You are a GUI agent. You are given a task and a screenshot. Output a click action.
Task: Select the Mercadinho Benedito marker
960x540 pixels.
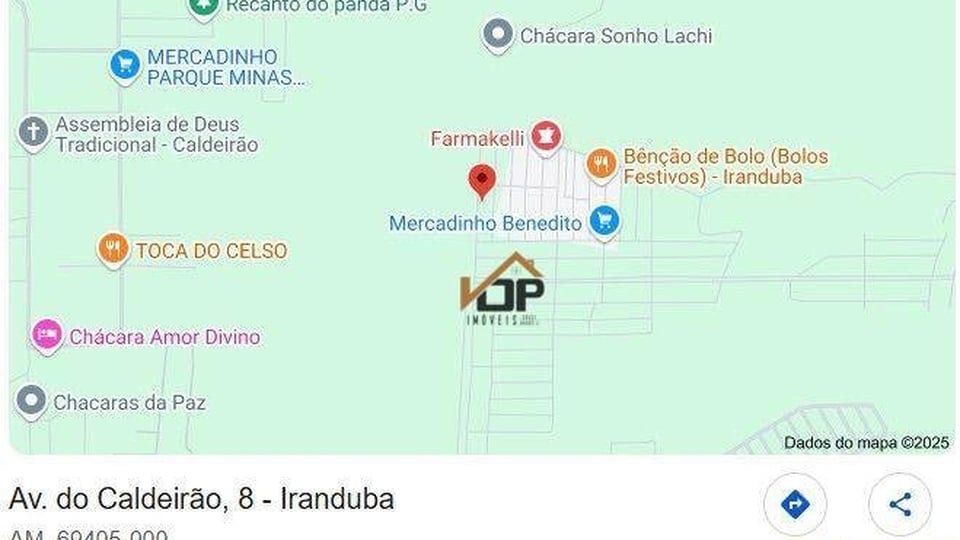[604, 221]
